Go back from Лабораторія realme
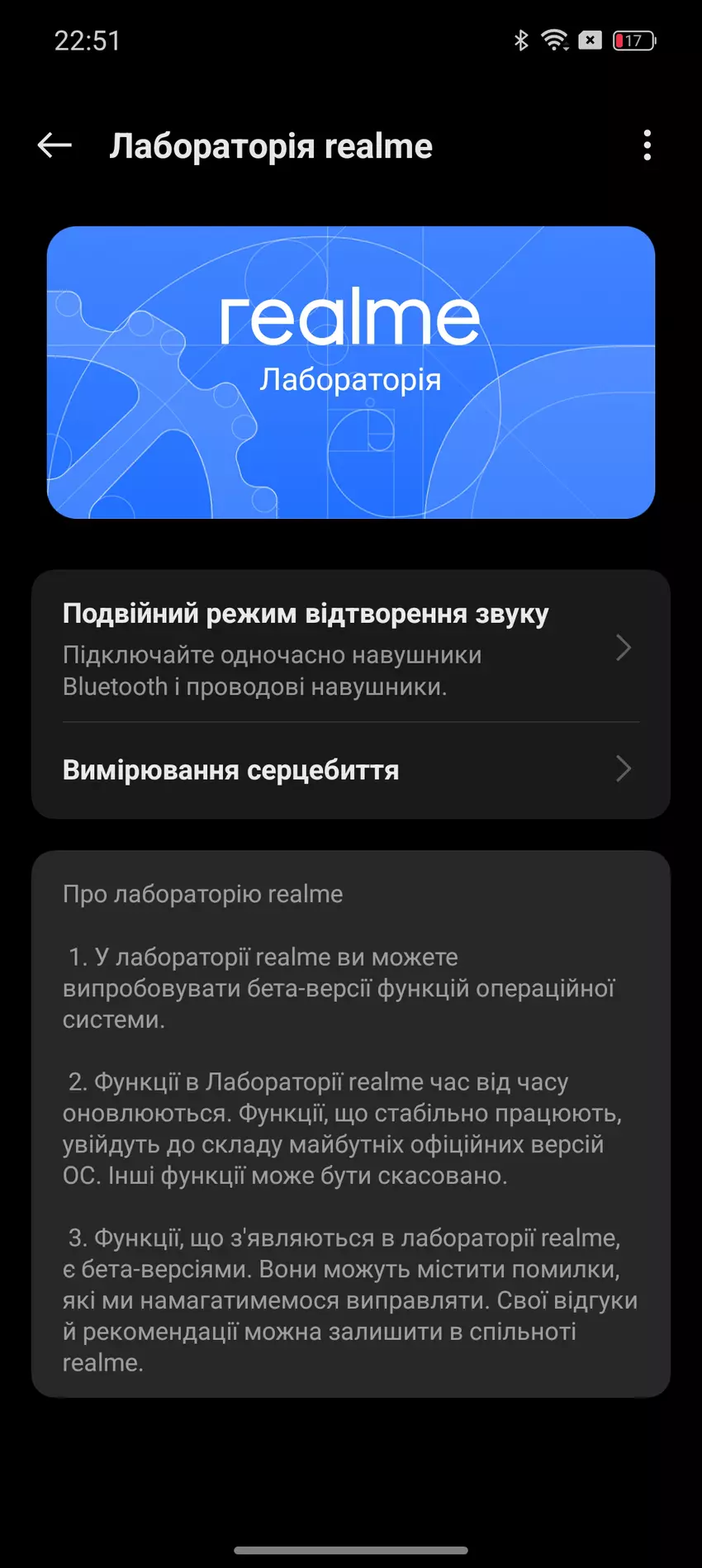Image resolution: width=702 pixels, height=1568 pixels. click(55, 145)
